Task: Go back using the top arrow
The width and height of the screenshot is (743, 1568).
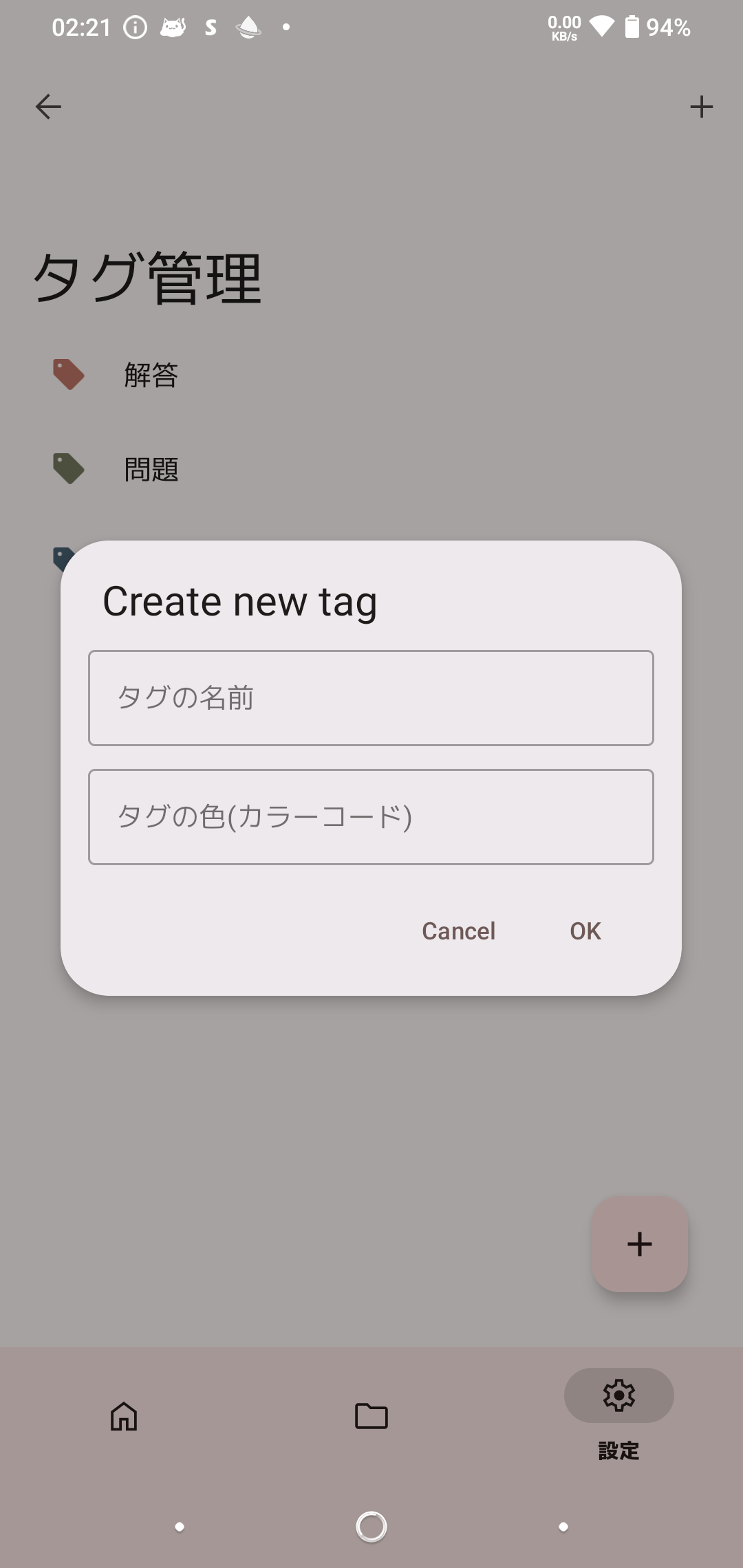Action: point(48,107)
